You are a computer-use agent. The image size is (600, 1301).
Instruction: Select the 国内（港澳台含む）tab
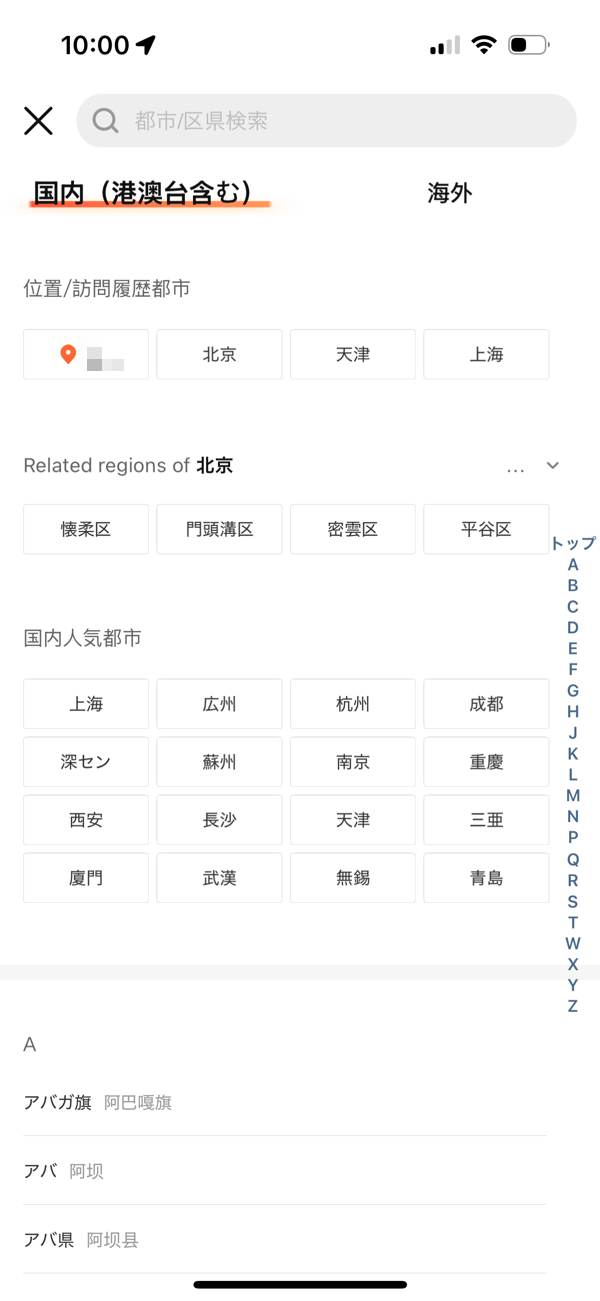point(142,193)
